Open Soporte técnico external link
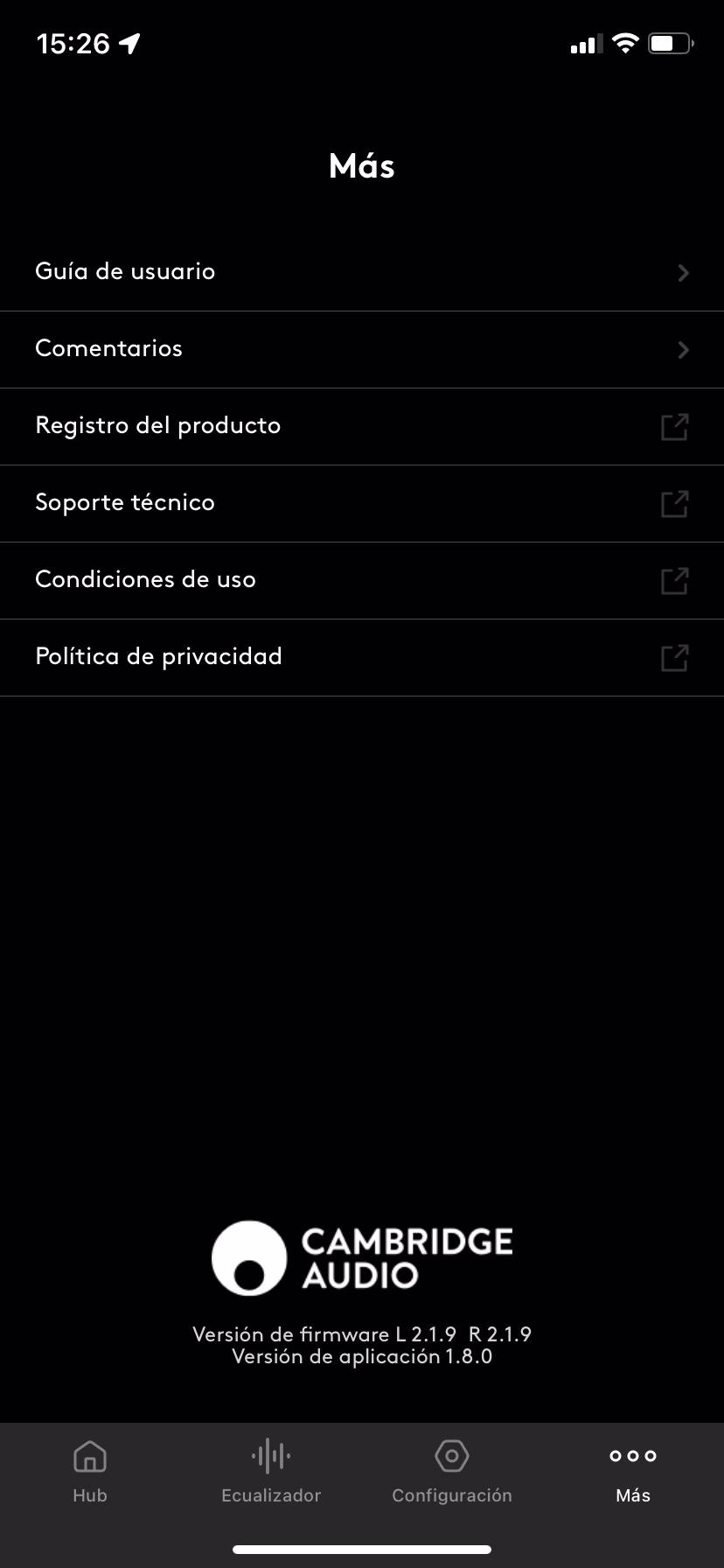 (362, 503)
